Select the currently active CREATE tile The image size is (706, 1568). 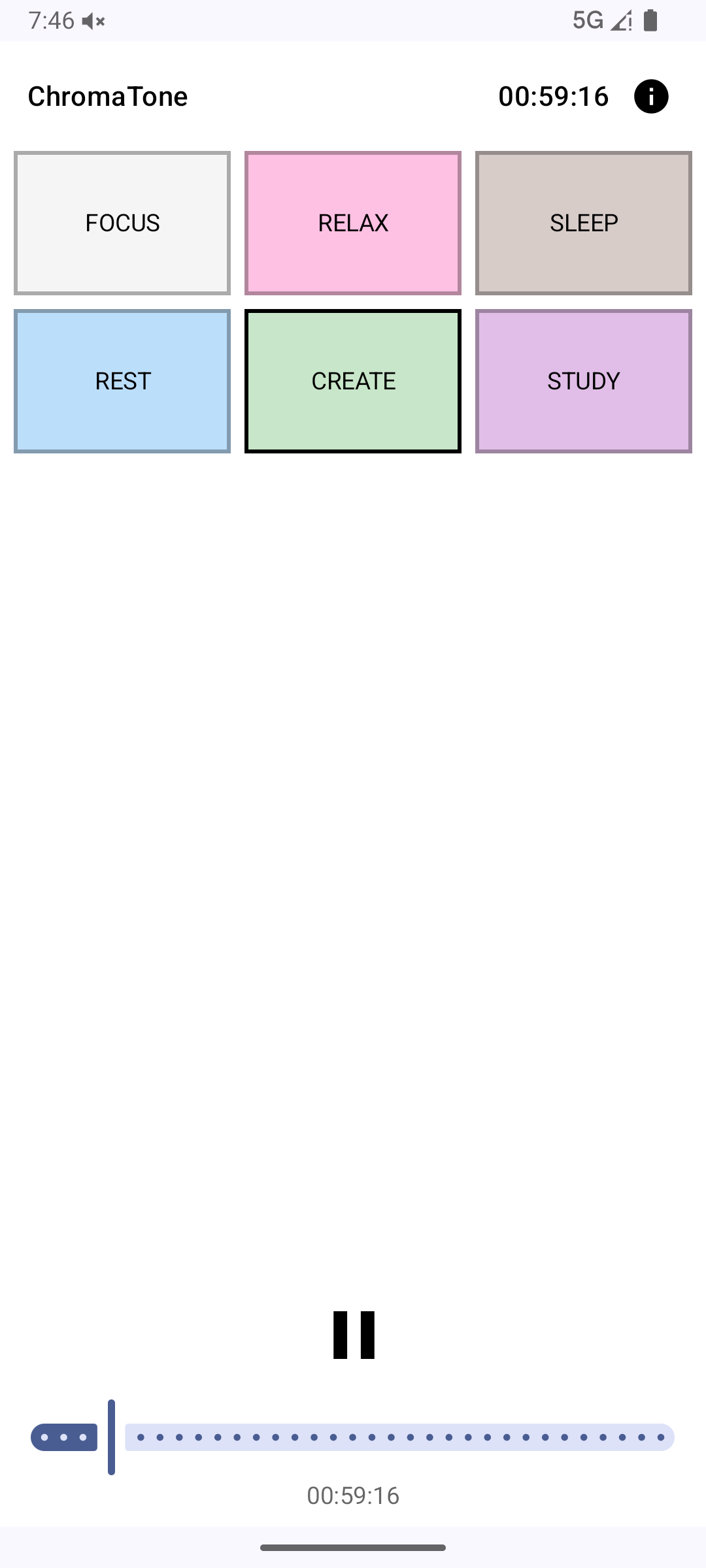[353, 381]
